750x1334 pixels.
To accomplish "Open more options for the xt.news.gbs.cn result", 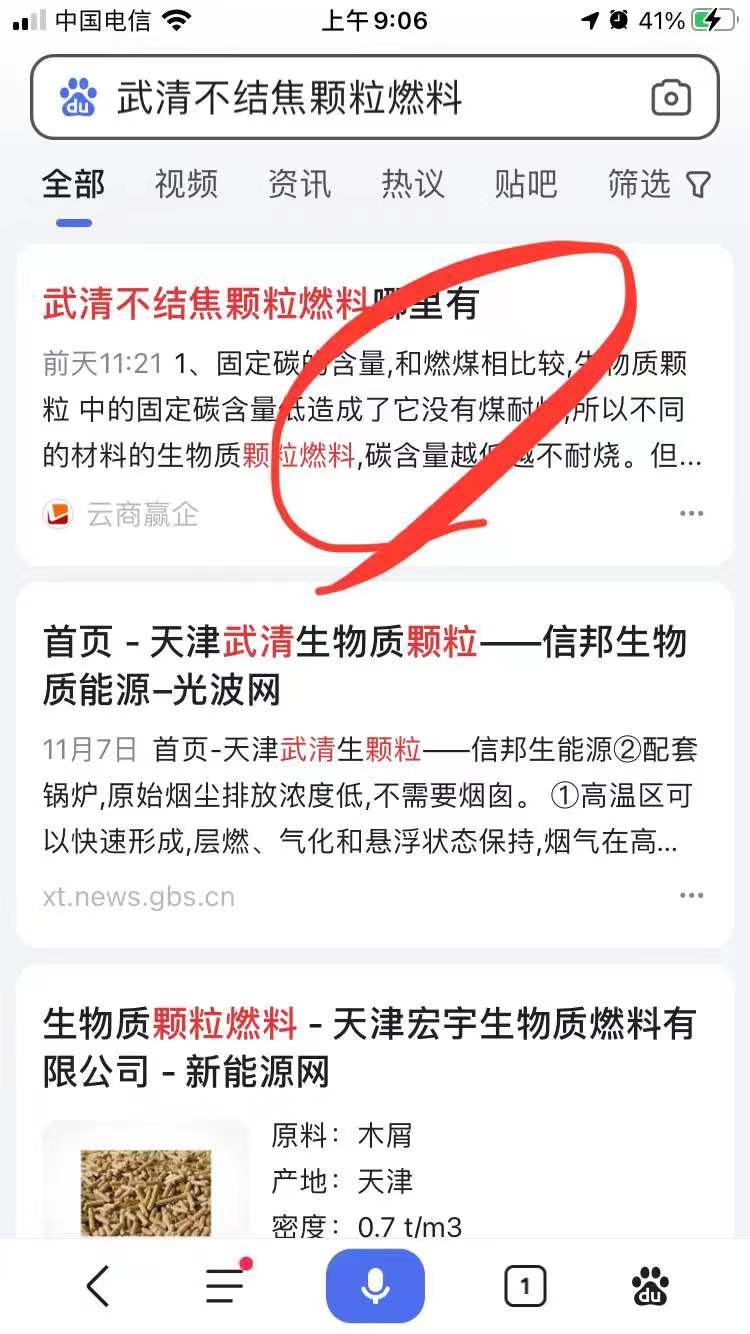I will (691, 896).
